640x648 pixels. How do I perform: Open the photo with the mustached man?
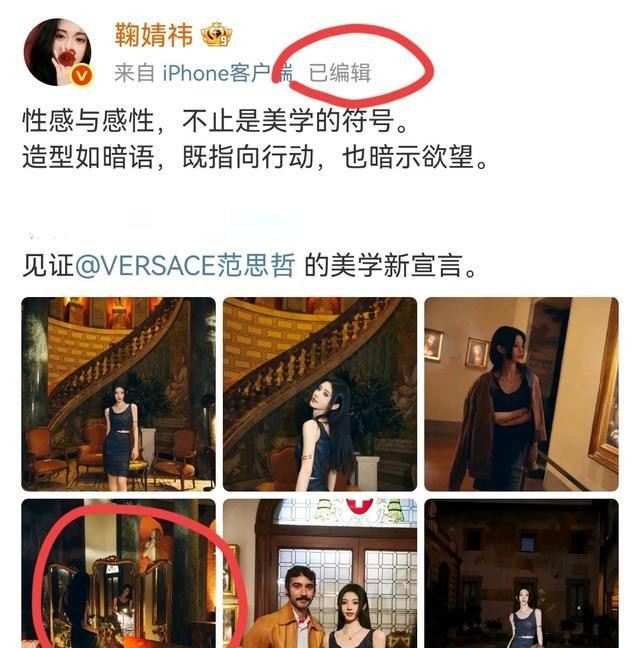319,573
